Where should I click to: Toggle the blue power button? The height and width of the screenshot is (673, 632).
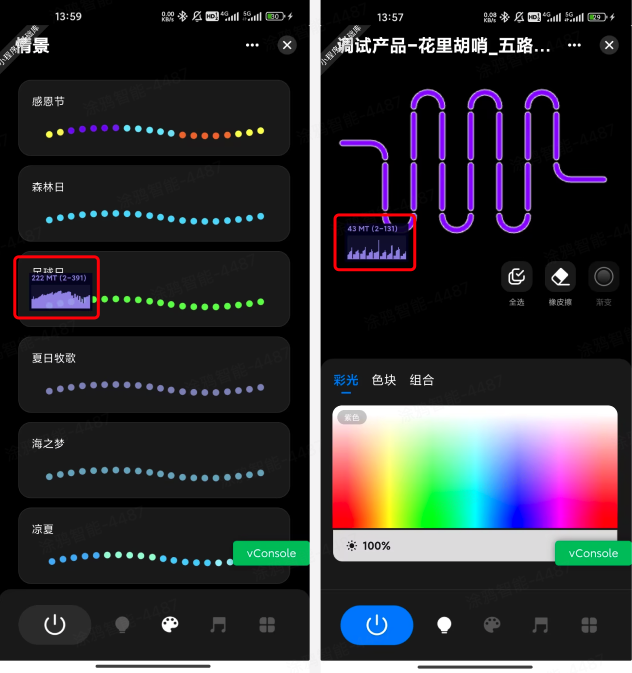point(376,625)
